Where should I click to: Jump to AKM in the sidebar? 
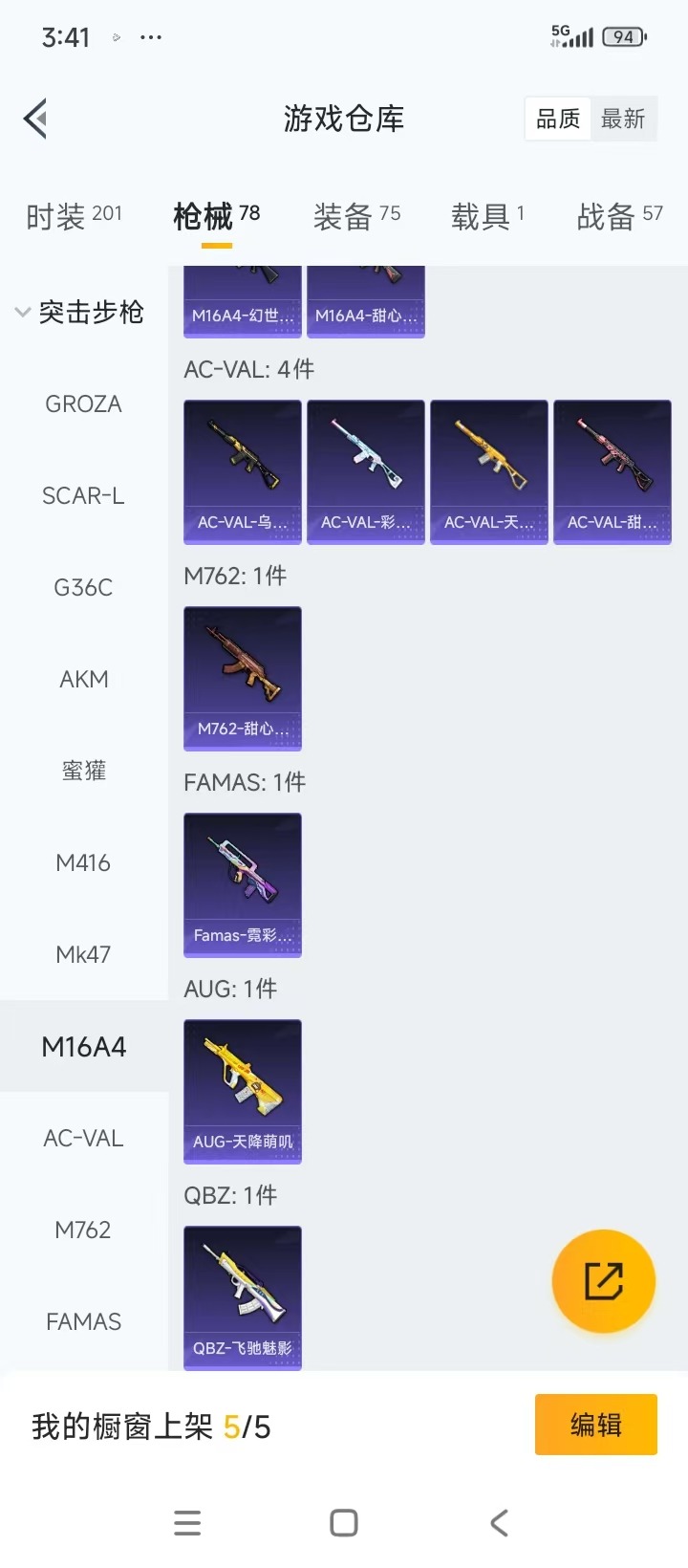click(83, 679)
